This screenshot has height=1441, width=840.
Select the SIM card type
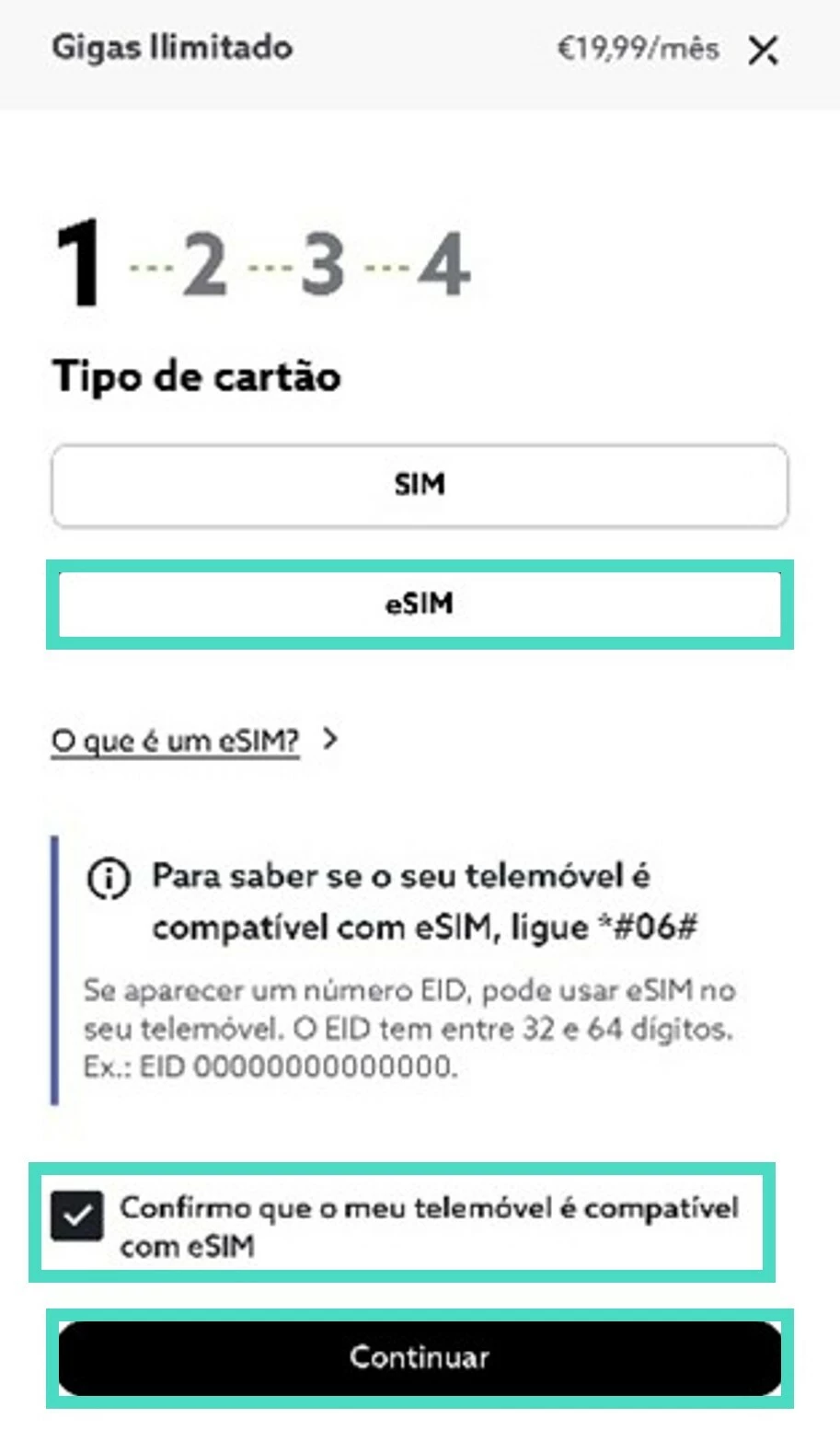pos(420,485)
